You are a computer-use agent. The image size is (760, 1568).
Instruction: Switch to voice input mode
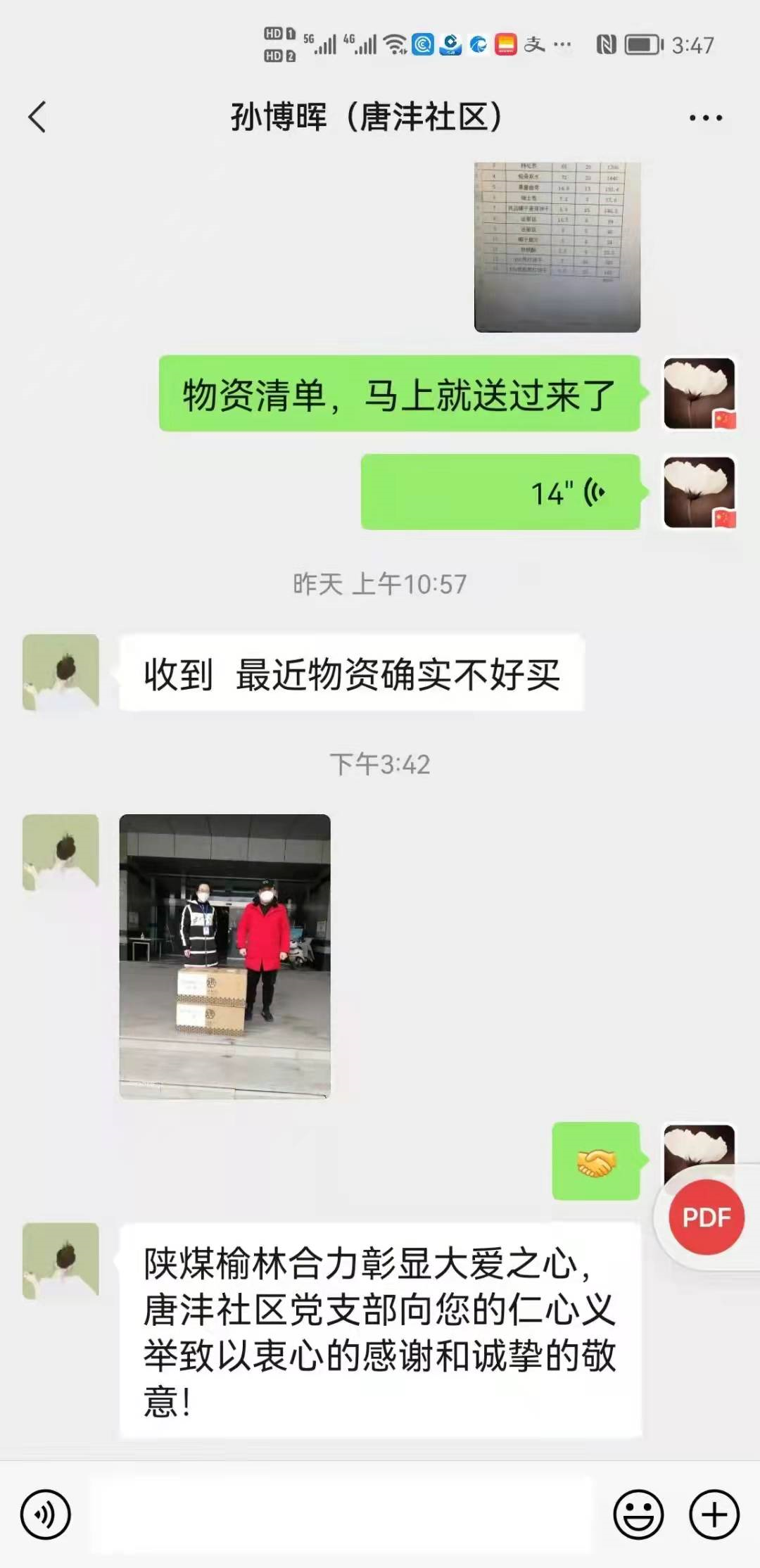[46, 1514]
